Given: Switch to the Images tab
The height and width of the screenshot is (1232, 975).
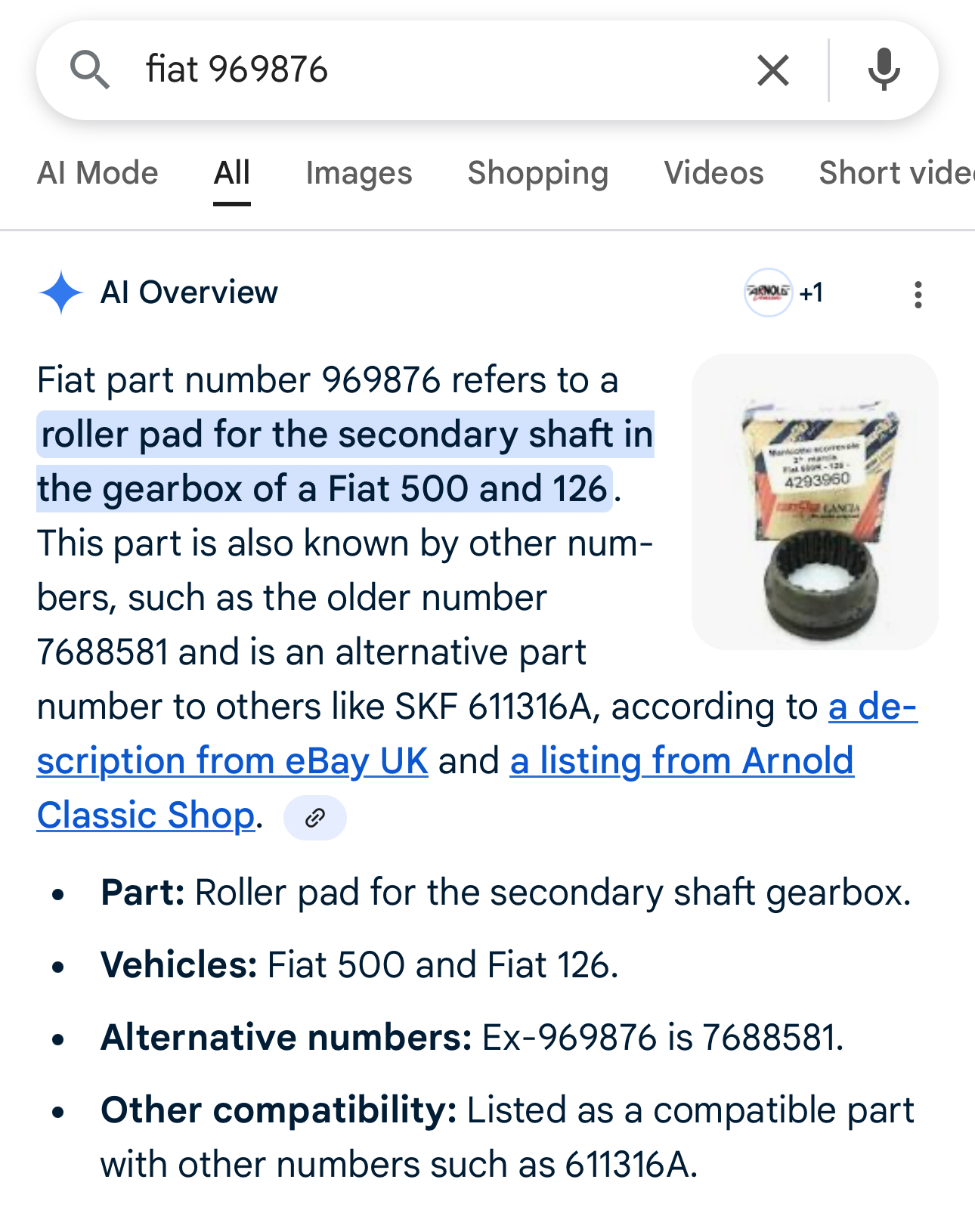Looking at the screenshot, I should point(359,173).
